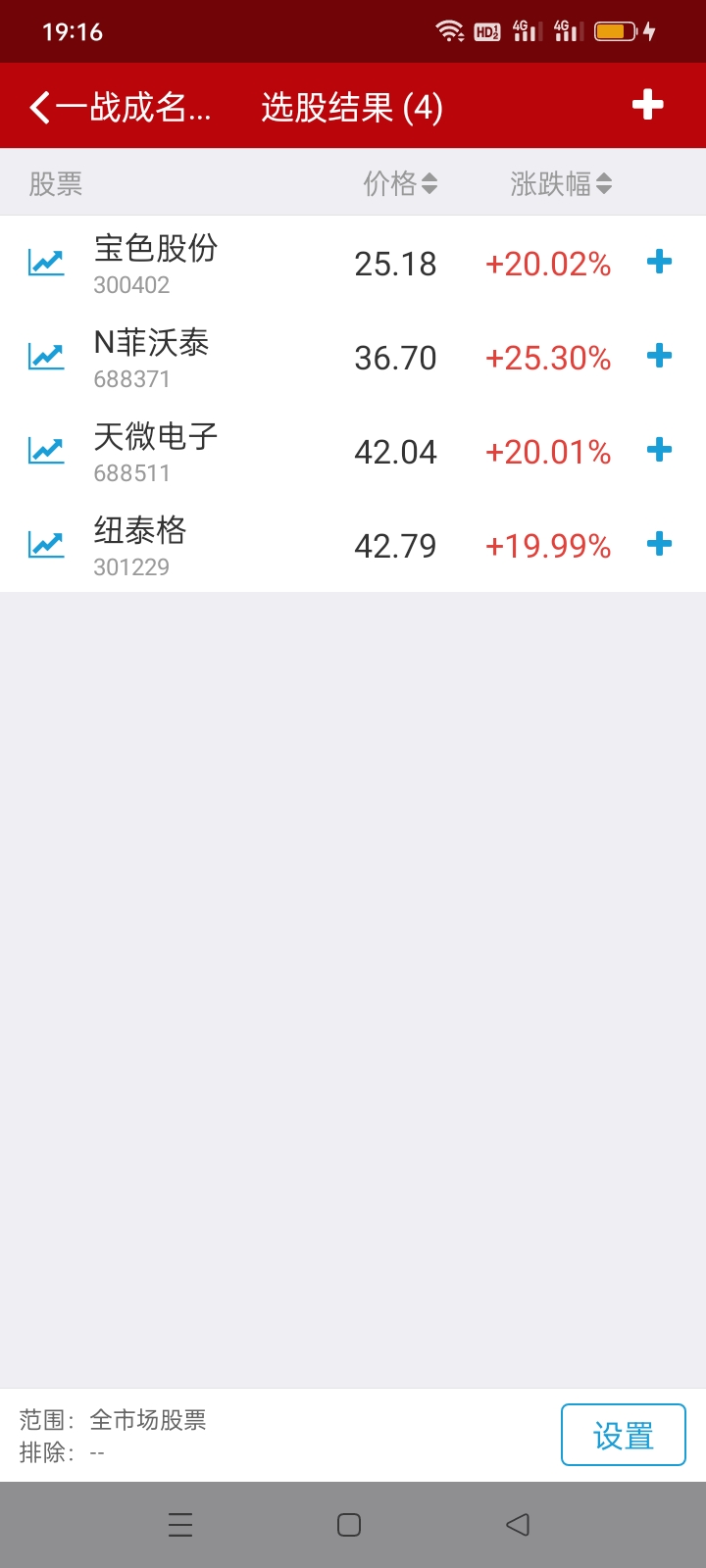The width and height of the screenshot is (706, 1568).
Task: Tap the white plus icon in header
Action: 647,105
